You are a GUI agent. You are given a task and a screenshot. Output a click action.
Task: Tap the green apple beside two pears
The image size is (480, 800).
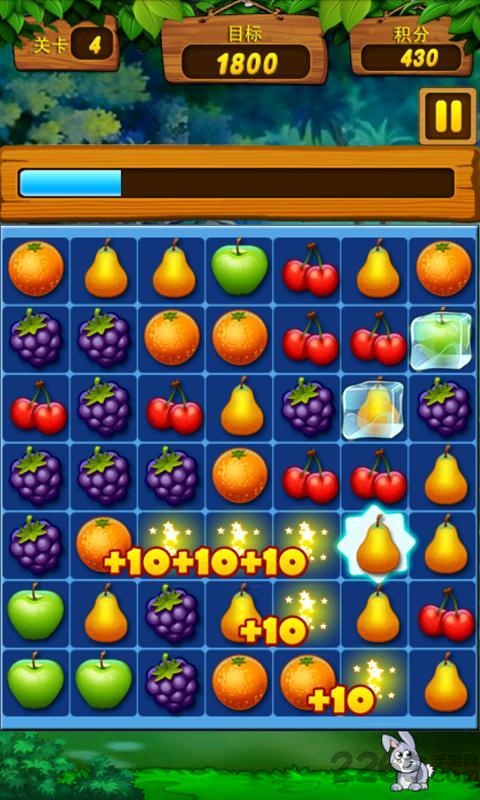[239, 269]
